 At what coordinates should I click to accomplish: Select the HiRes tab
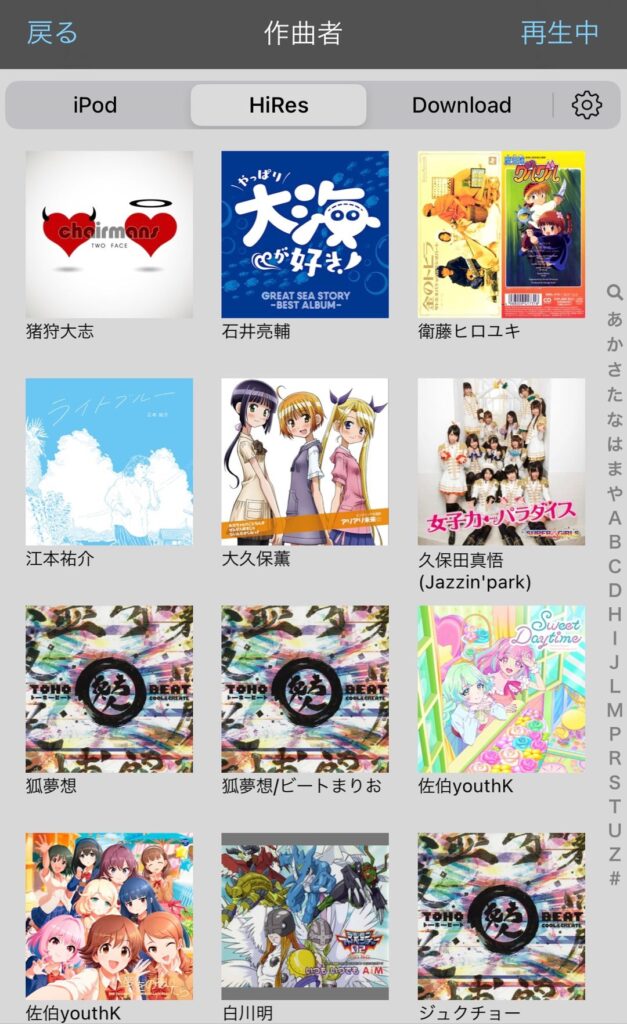pos(278,105)
